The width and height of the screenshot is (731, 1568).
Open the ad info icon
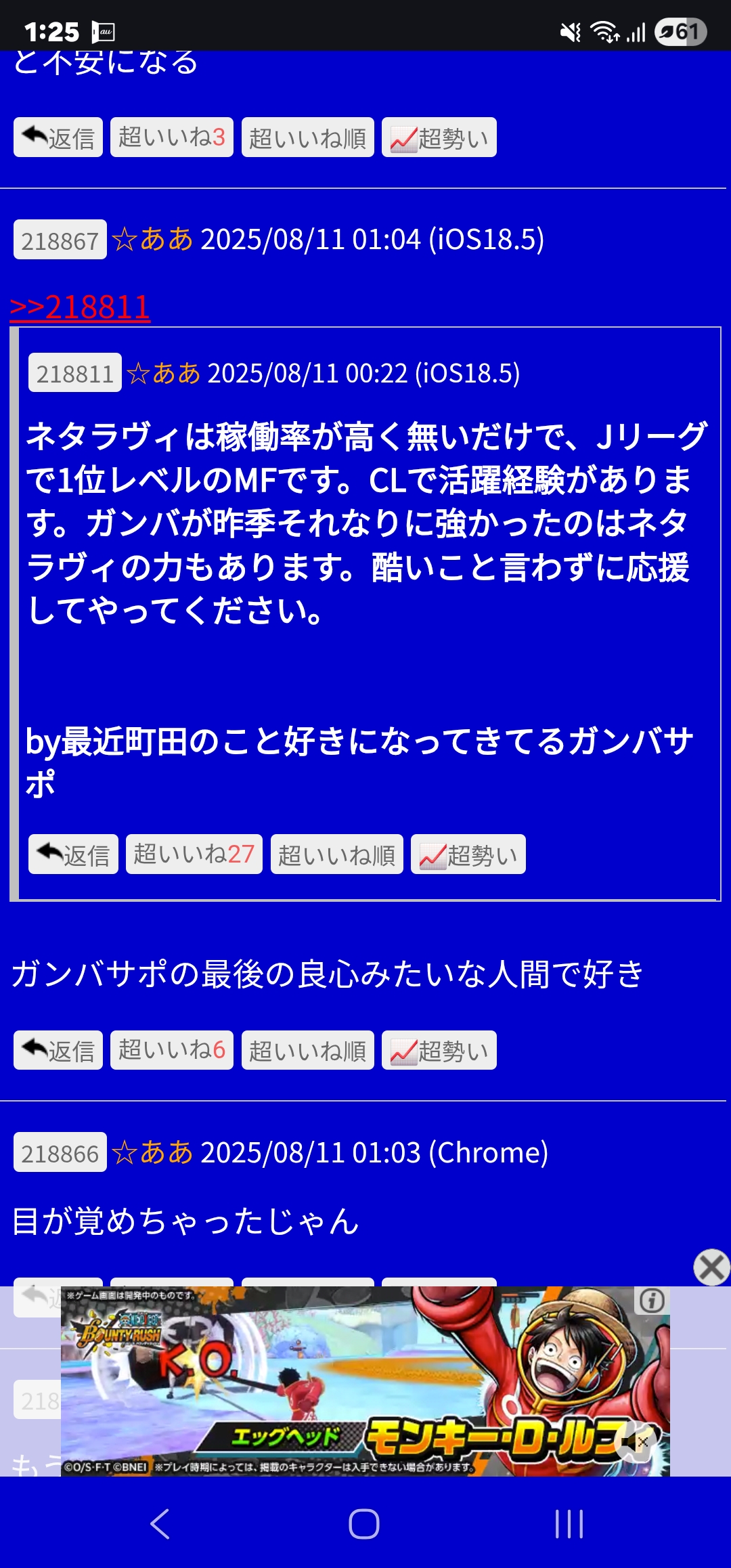[652, 1301]
